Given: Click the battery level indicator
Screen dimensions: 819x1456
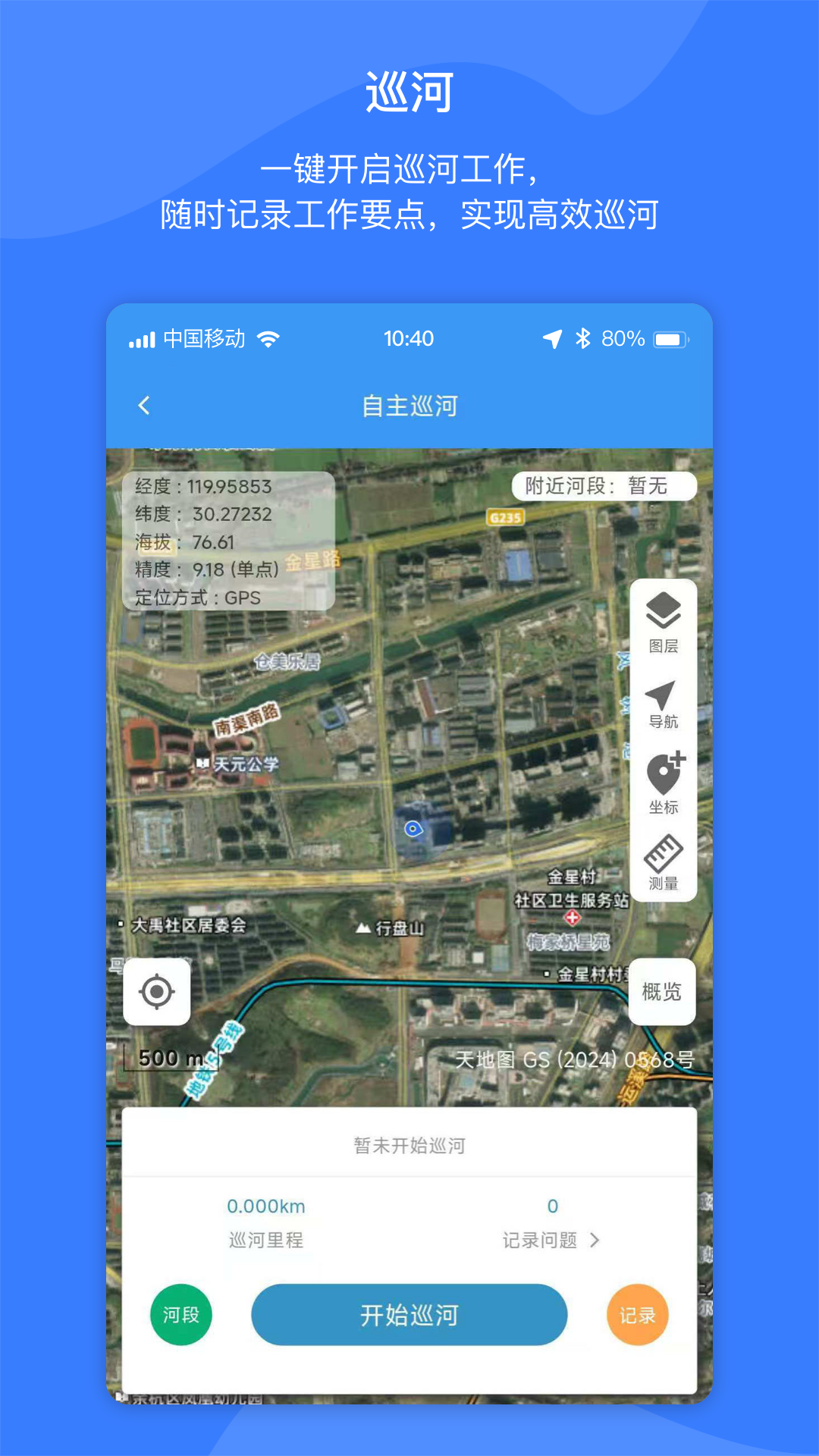Looking at the screenshot, I should [x=669, y=338].
